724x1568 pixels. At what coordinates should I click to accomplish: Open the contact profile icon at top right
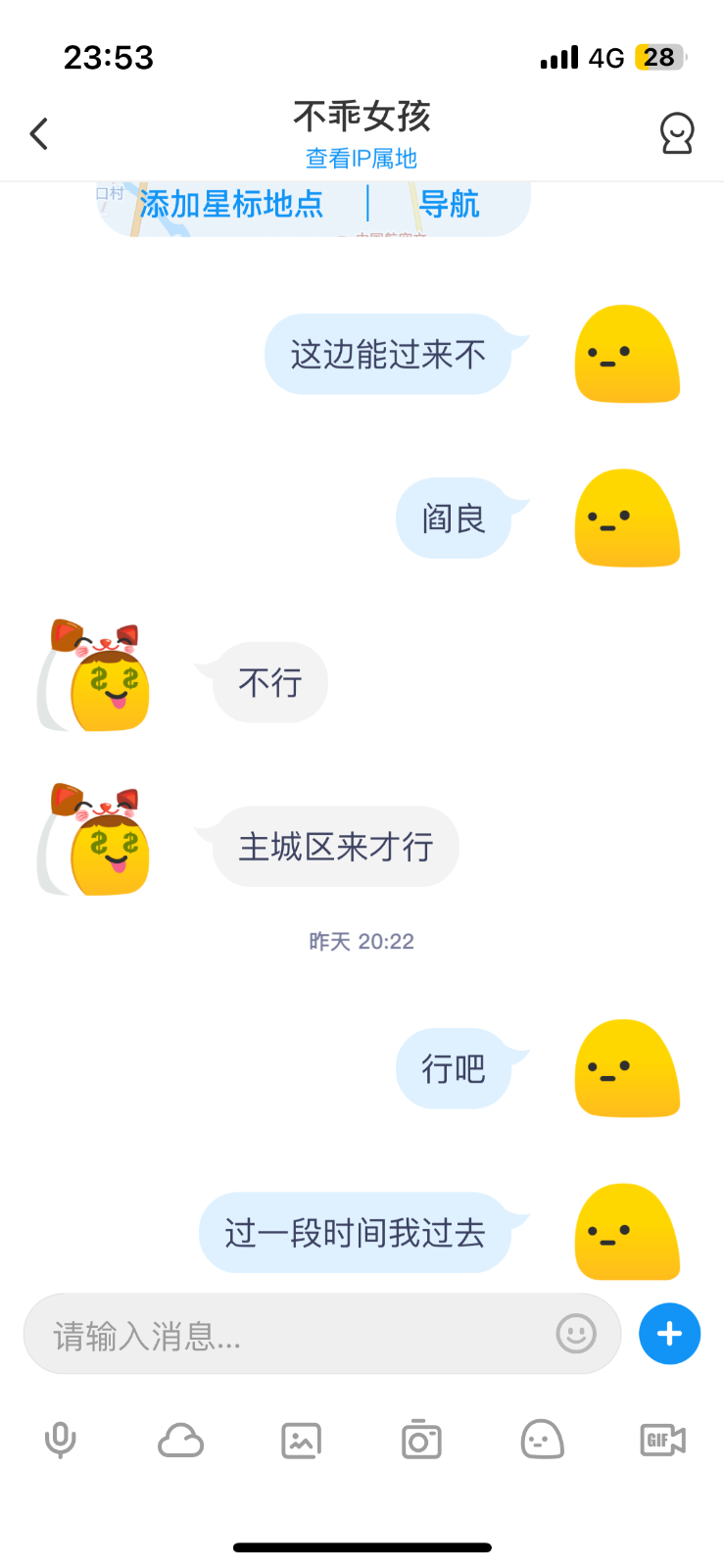(x=677, y=133)
